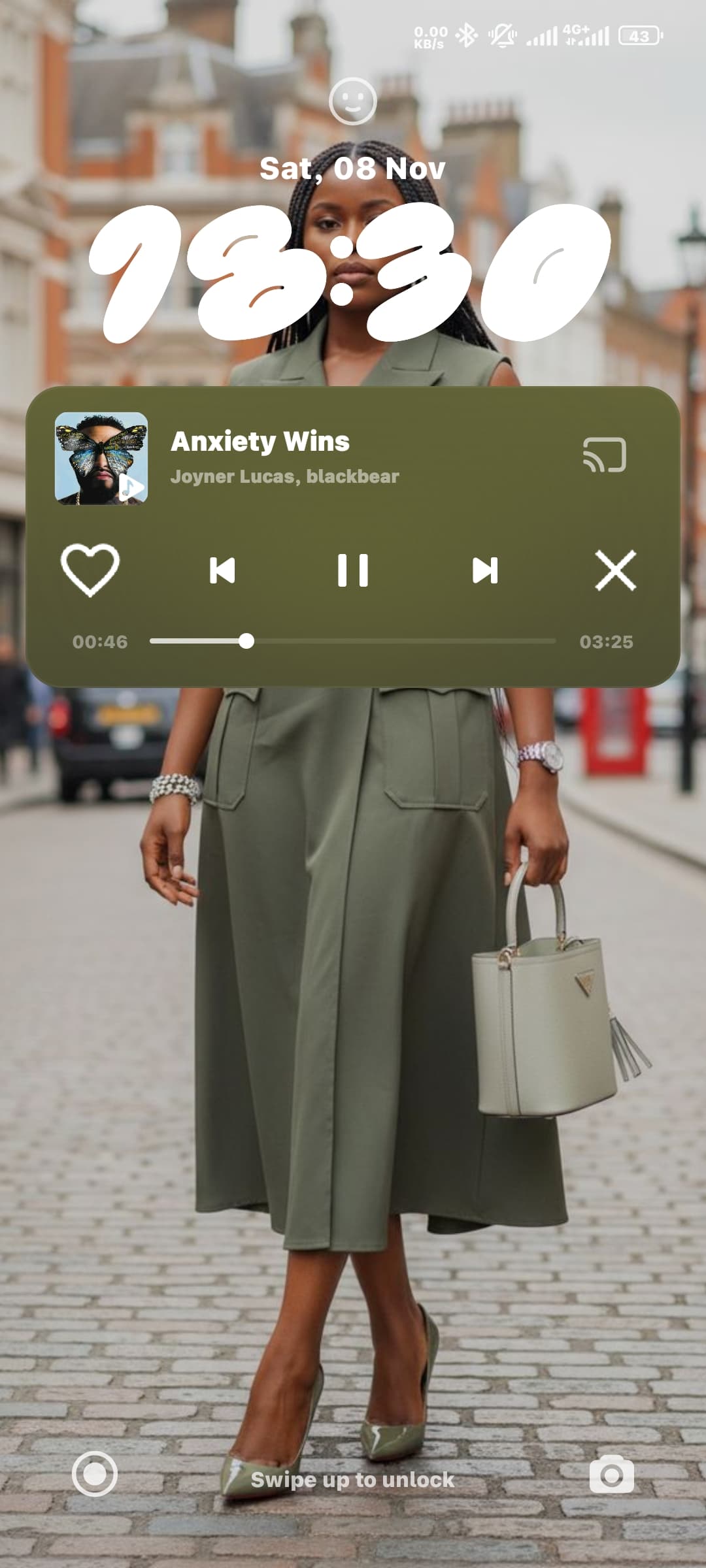Tap the round shortcut at bottom left
The height and width of the screenshot is (1568, 706).
tap(95, 1474)
